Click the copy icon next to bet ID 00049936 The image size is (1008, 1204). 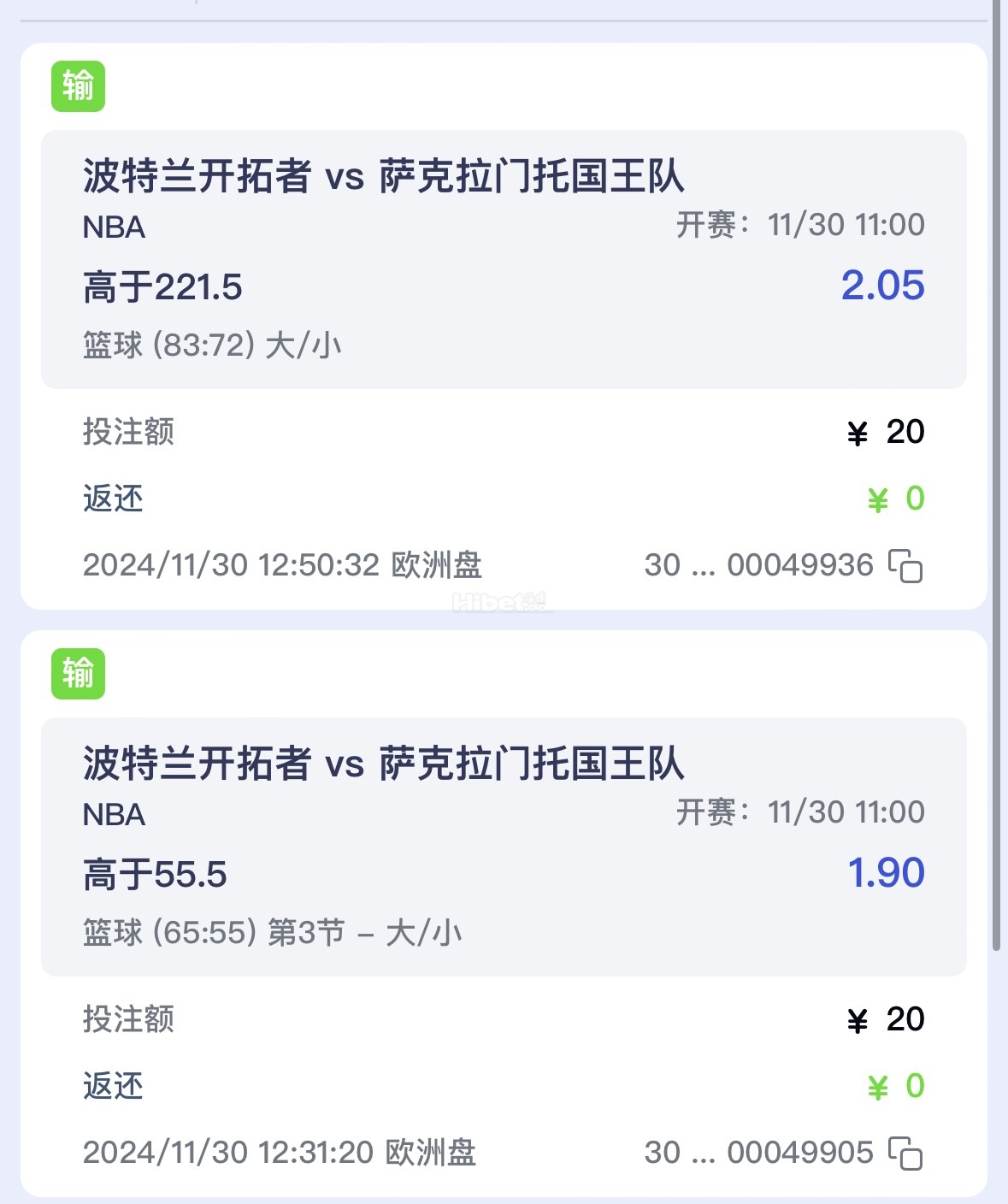point(909,567)
